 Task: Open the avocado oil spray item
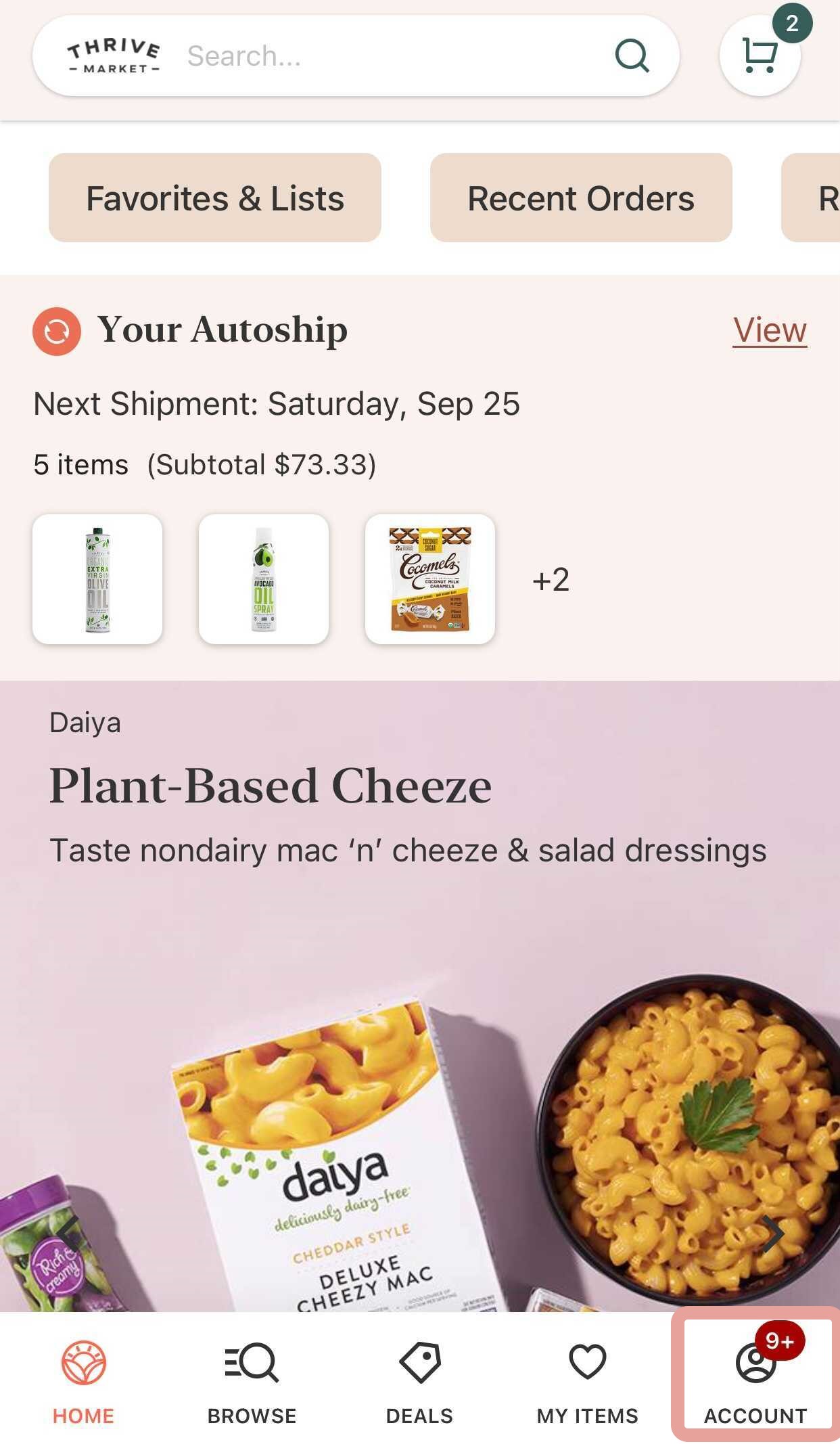point(264,579)
